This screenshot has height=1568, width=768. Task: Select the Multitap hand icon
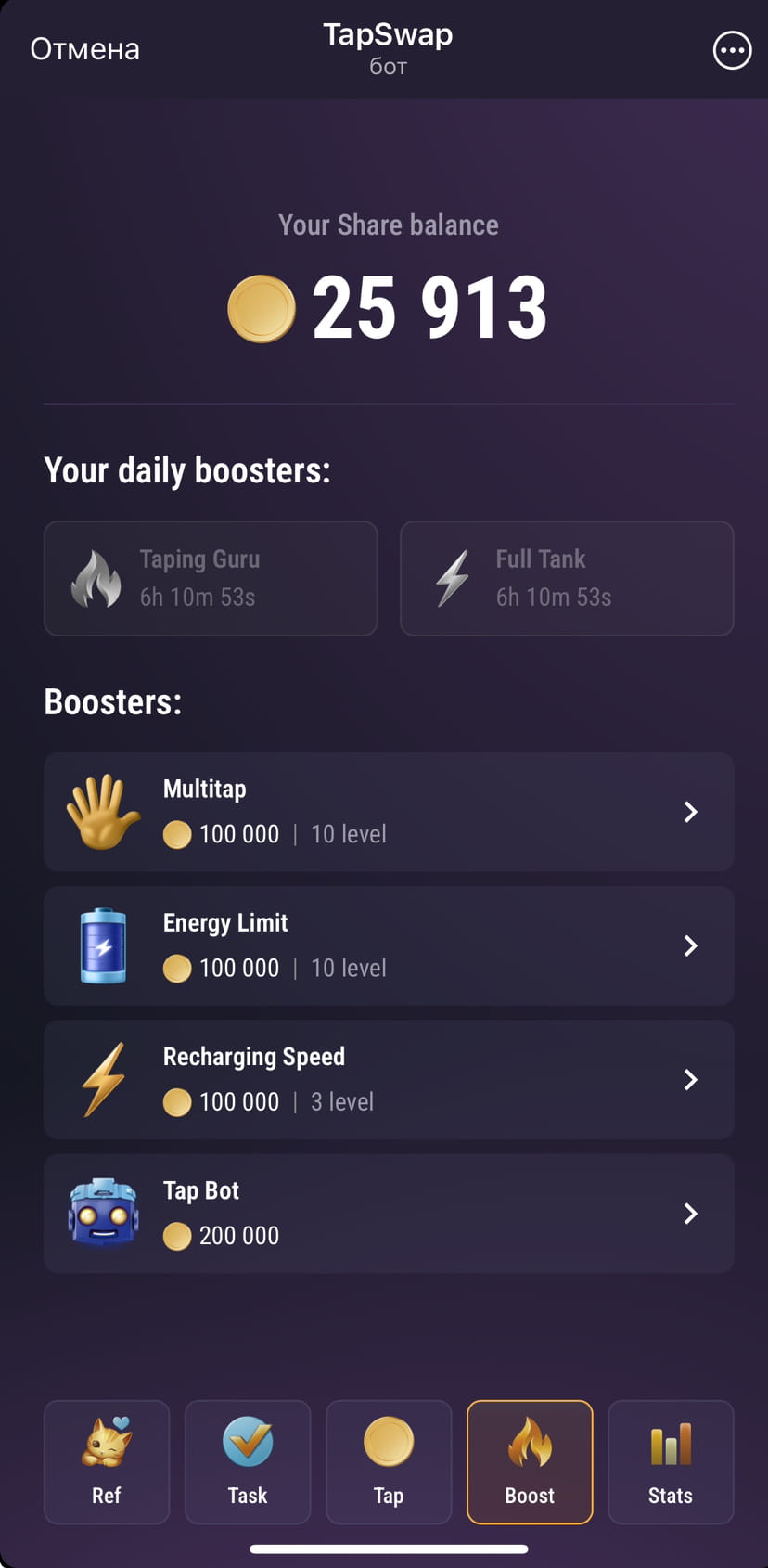[103, 810]
